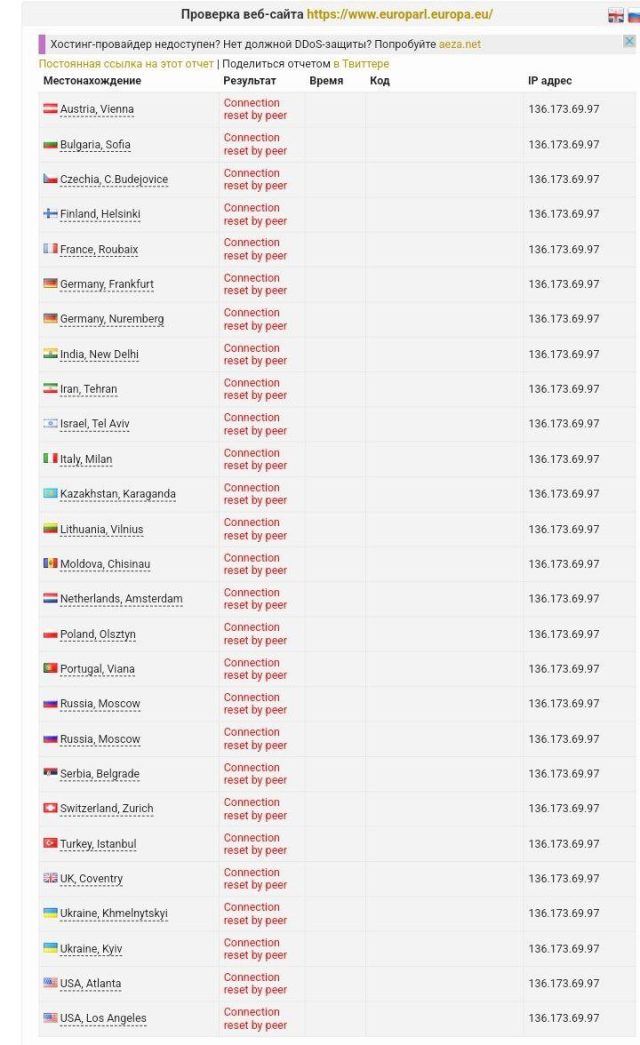640x1045 pixels.
Task: Select the India, New Delhi location
Action: pyautogui.click(x=99, y=354)
